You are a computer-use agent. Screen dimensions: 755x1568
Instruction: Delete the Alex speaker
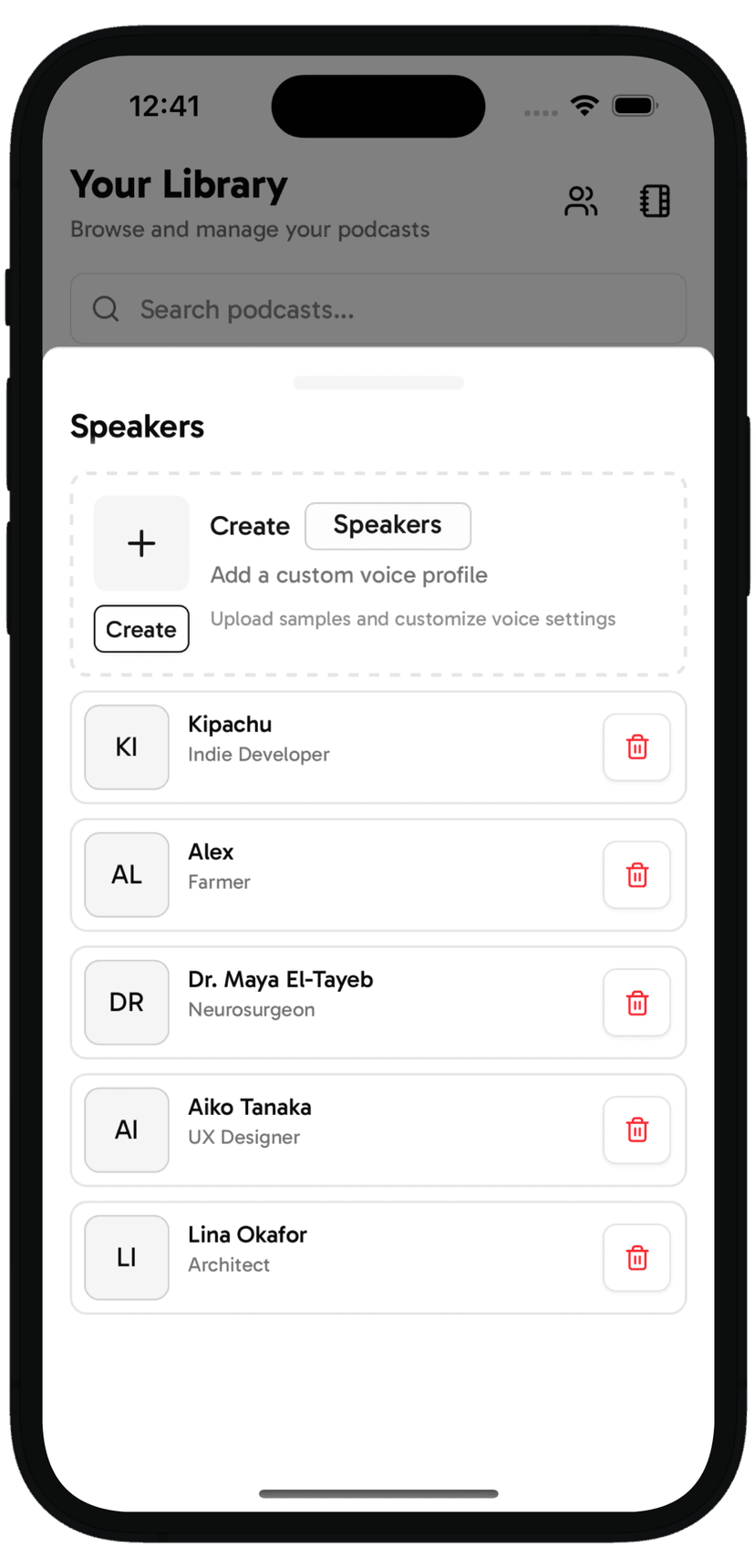pos(636,875)
